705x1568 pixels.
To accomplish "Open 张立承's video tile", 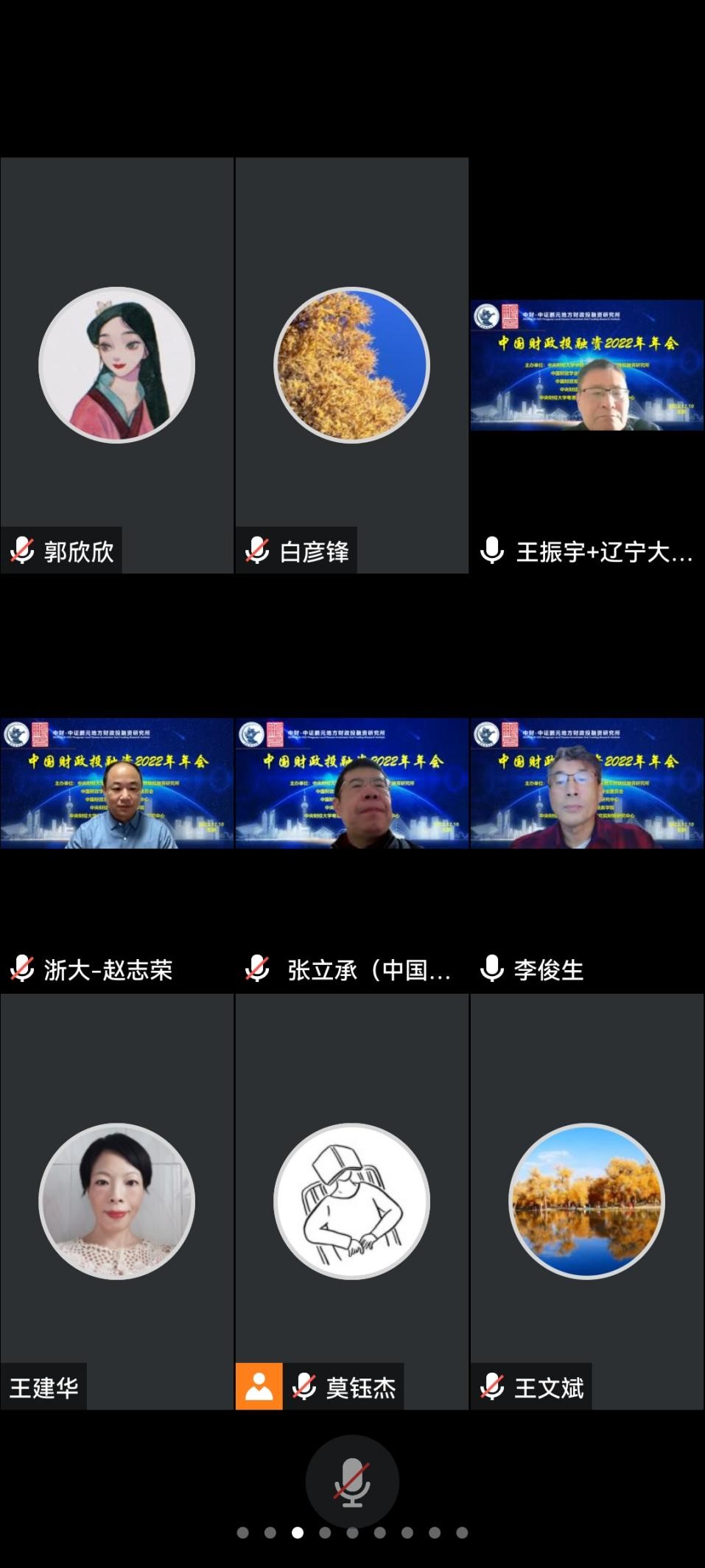I will tap(351, 784).
